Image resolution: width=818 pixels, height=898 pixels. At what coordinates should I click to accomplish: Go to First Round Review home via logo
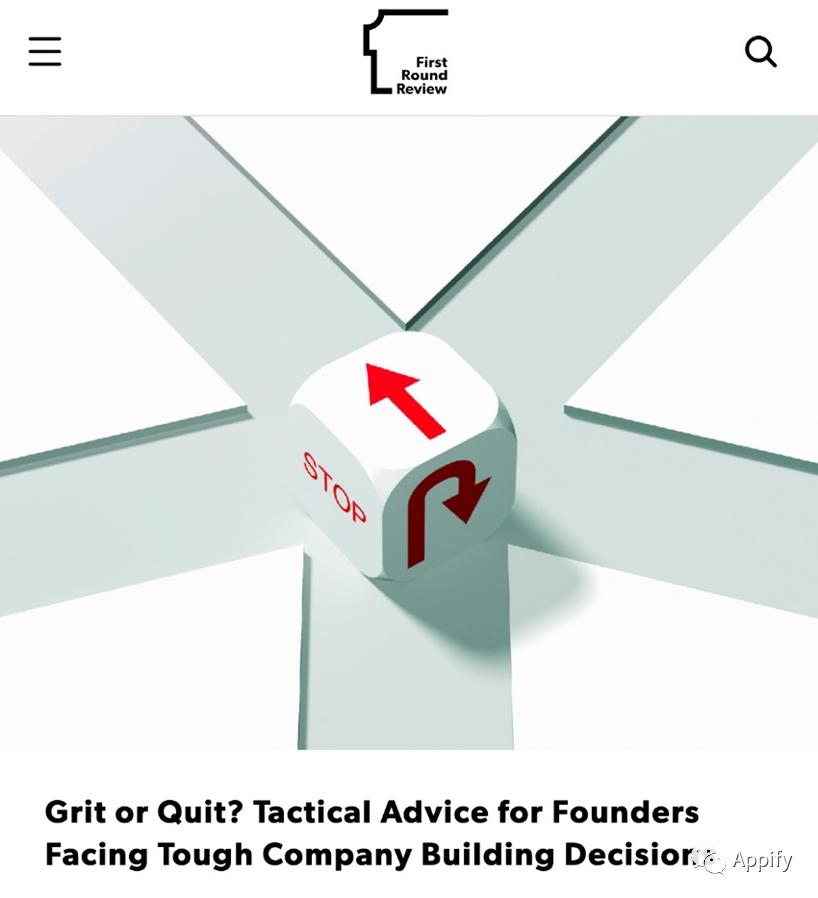[407, 53]
